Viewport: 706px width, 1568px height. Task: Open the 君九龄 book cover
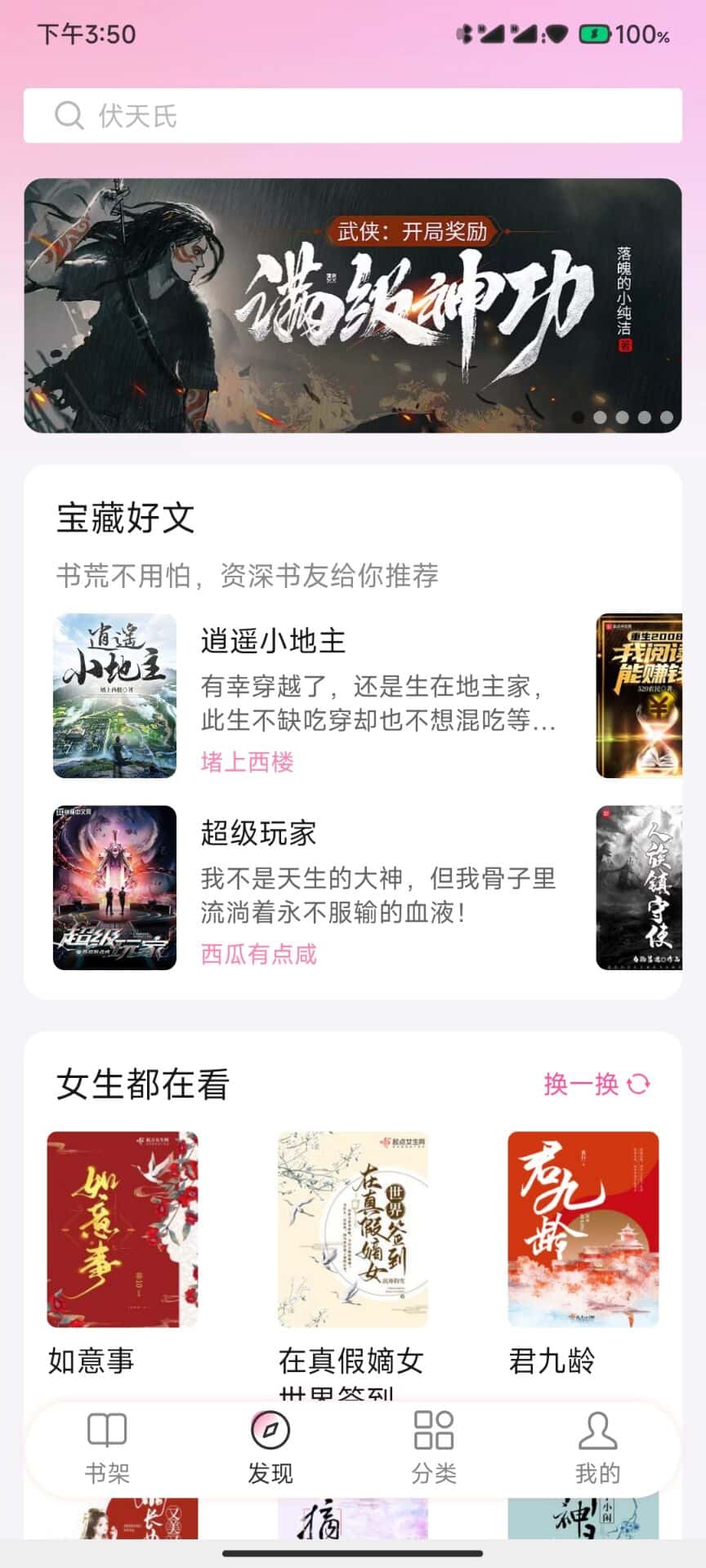(583, 1229)
